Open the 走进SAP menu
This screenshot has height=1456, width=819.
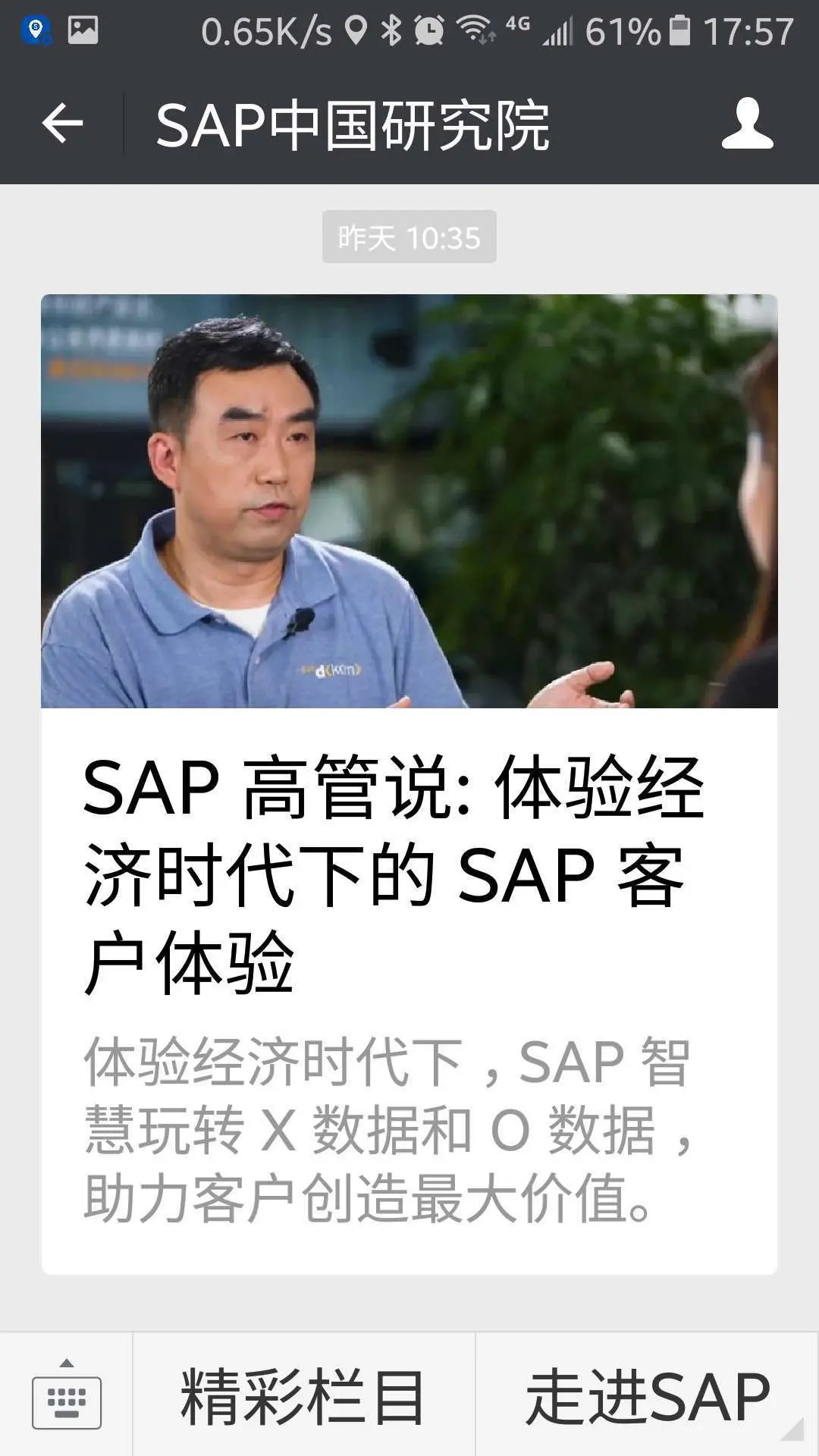648,1395
